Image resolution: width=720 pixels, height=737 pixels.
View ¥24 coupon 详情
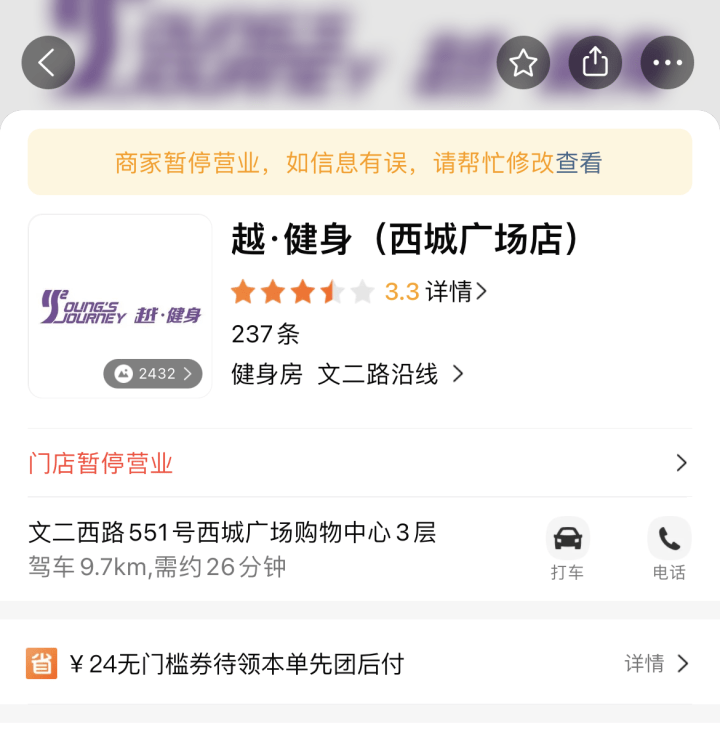coord(657,663)
